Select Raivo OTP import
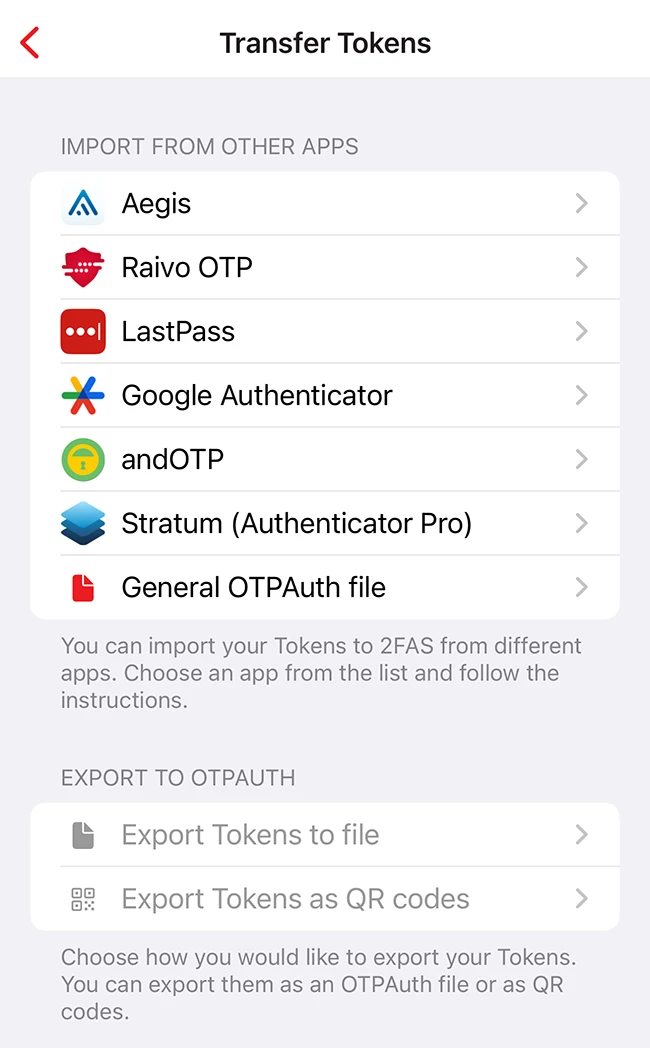The width and height of the screenshot is (650, 1048). [x=325, y=268]
